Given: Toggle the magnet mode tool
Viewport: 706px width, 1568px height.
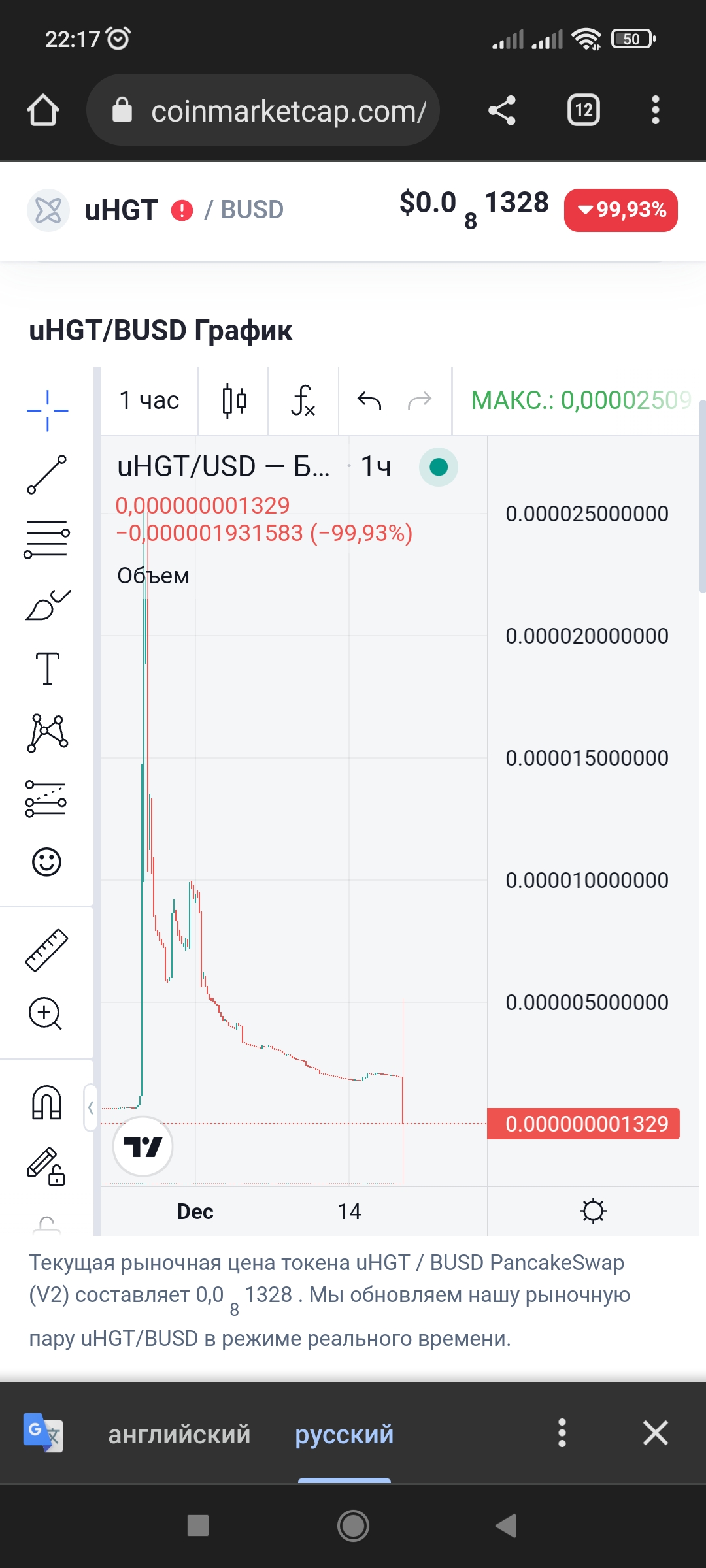Looking at the screenshot, I should [47, 1102].
